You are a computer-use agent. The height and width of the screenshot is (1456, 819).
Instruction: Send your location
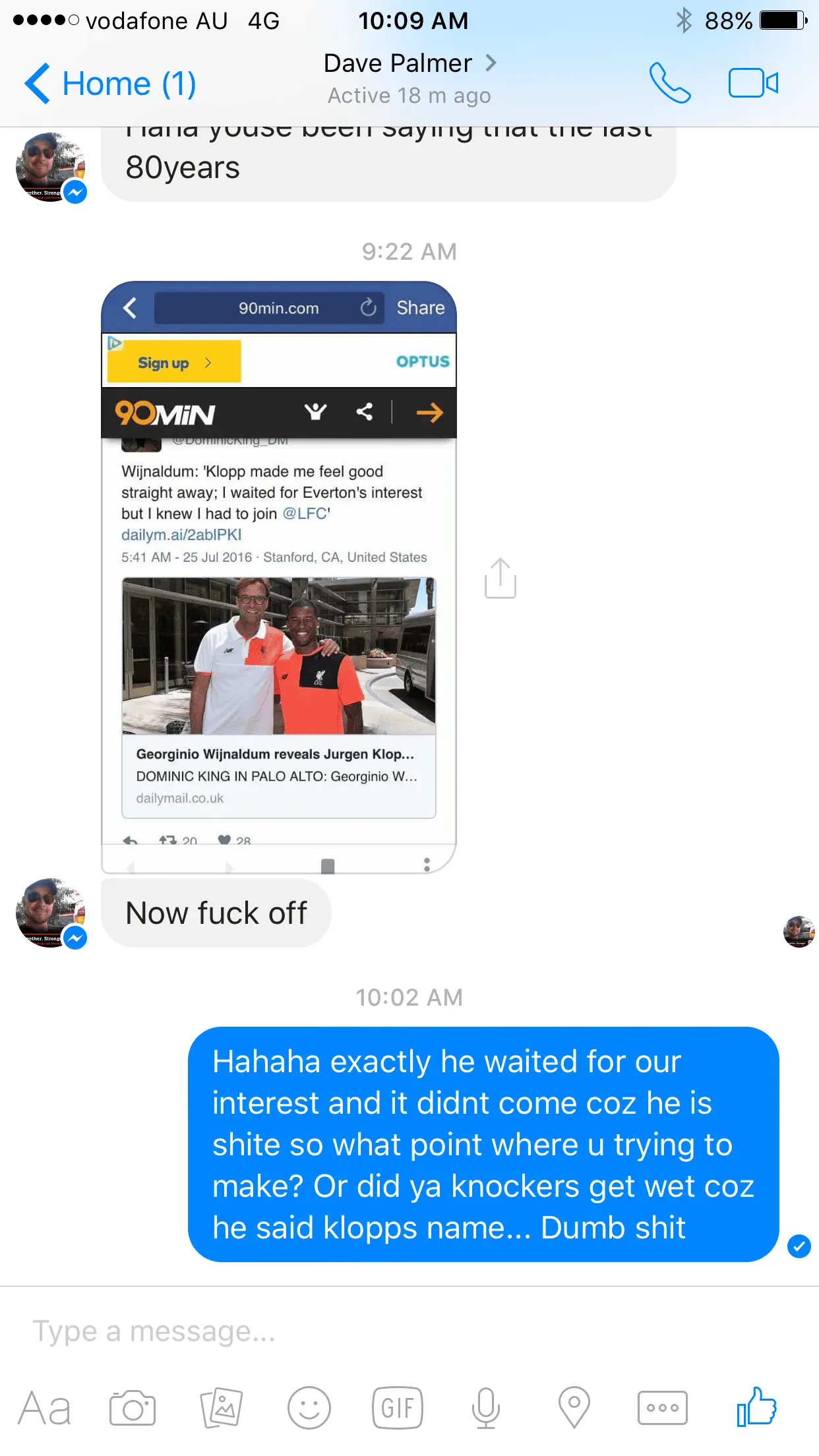click(x=574, y=1409)
